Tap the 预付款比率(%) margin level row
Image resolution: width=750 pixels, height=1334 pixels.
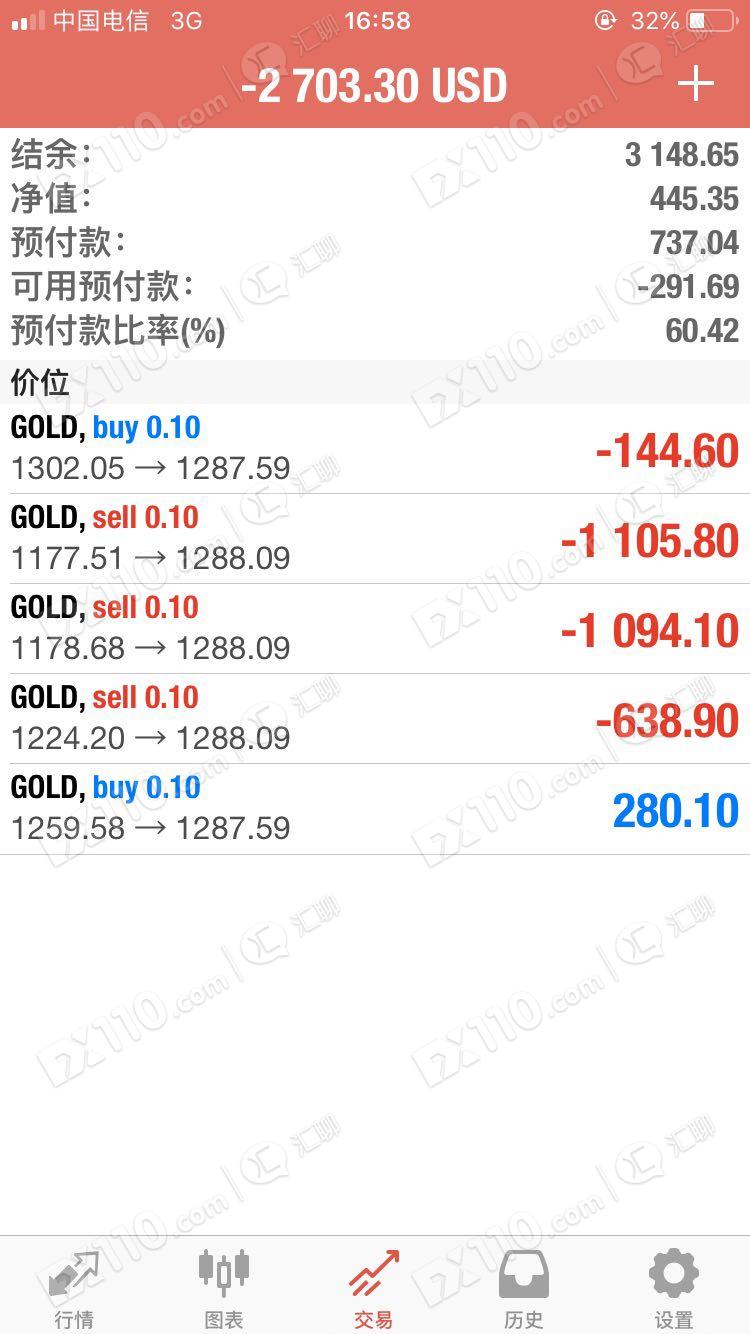point(375,331)
